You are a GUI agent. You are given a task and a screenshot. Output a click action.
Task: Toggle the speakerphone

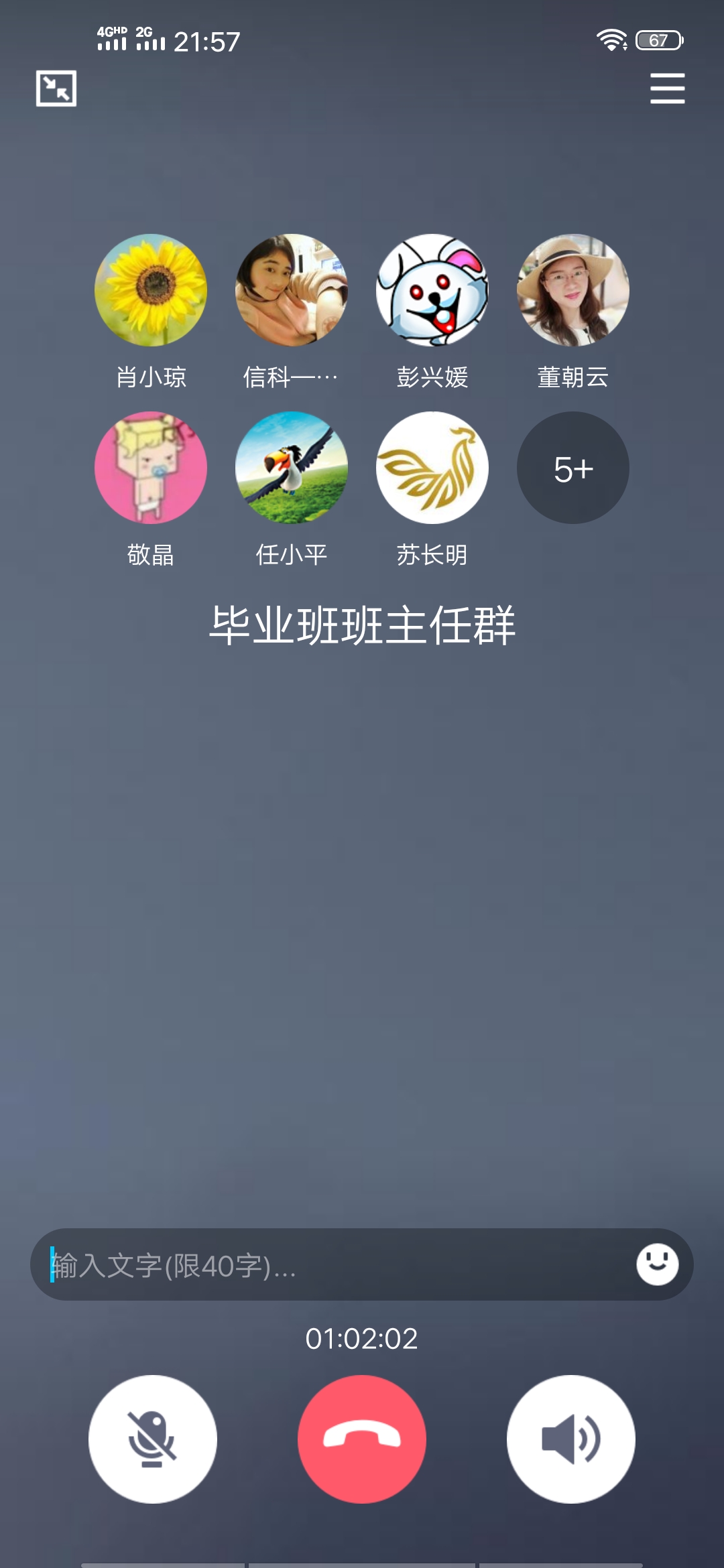(571, 1439)
